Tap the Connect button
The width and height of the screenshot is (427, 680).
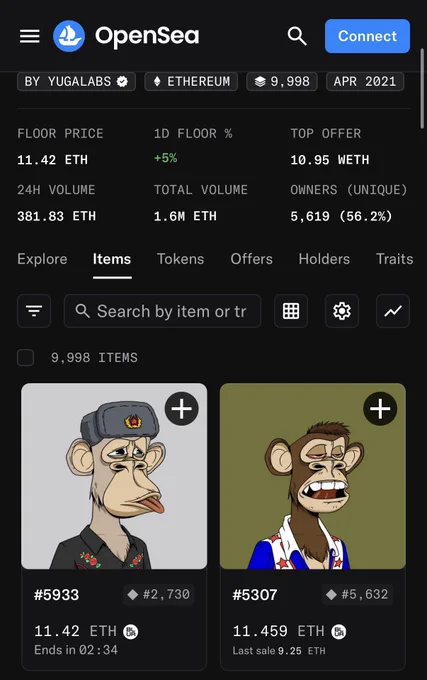point(367,36)
